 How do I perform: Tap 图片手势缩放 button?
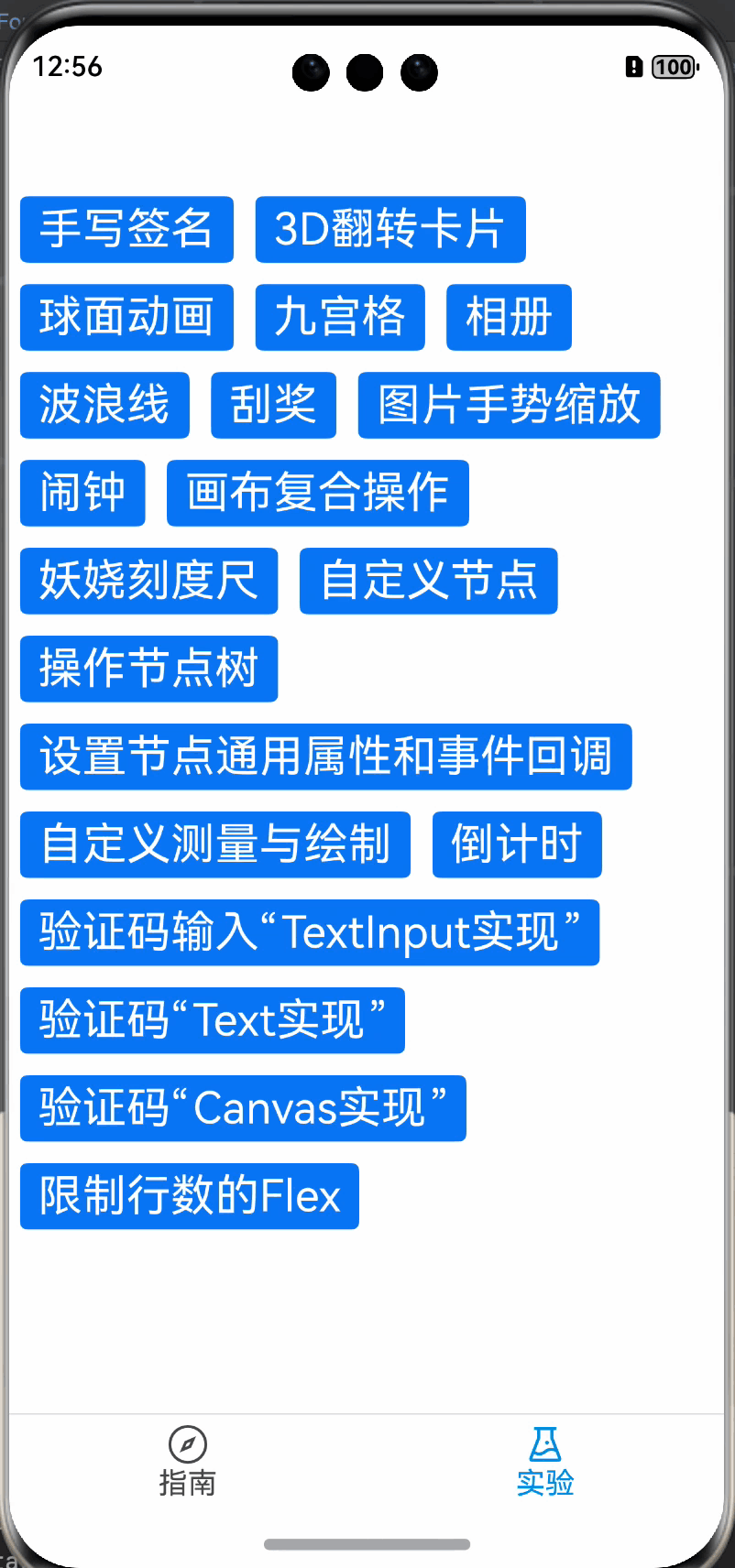click(509, 405)
